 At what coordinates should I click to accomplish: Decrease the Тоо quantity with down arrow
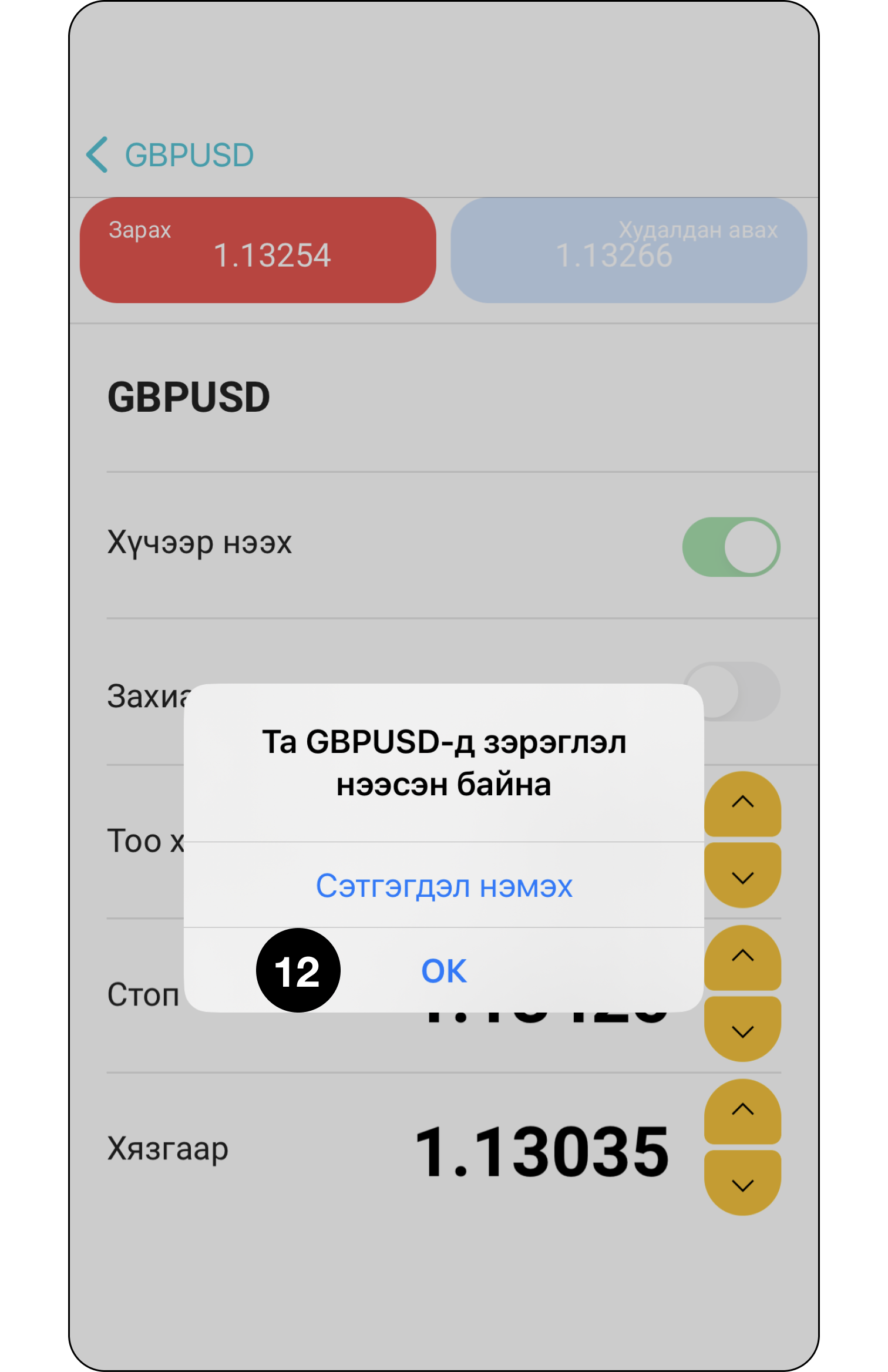click(x=742, y=876)
